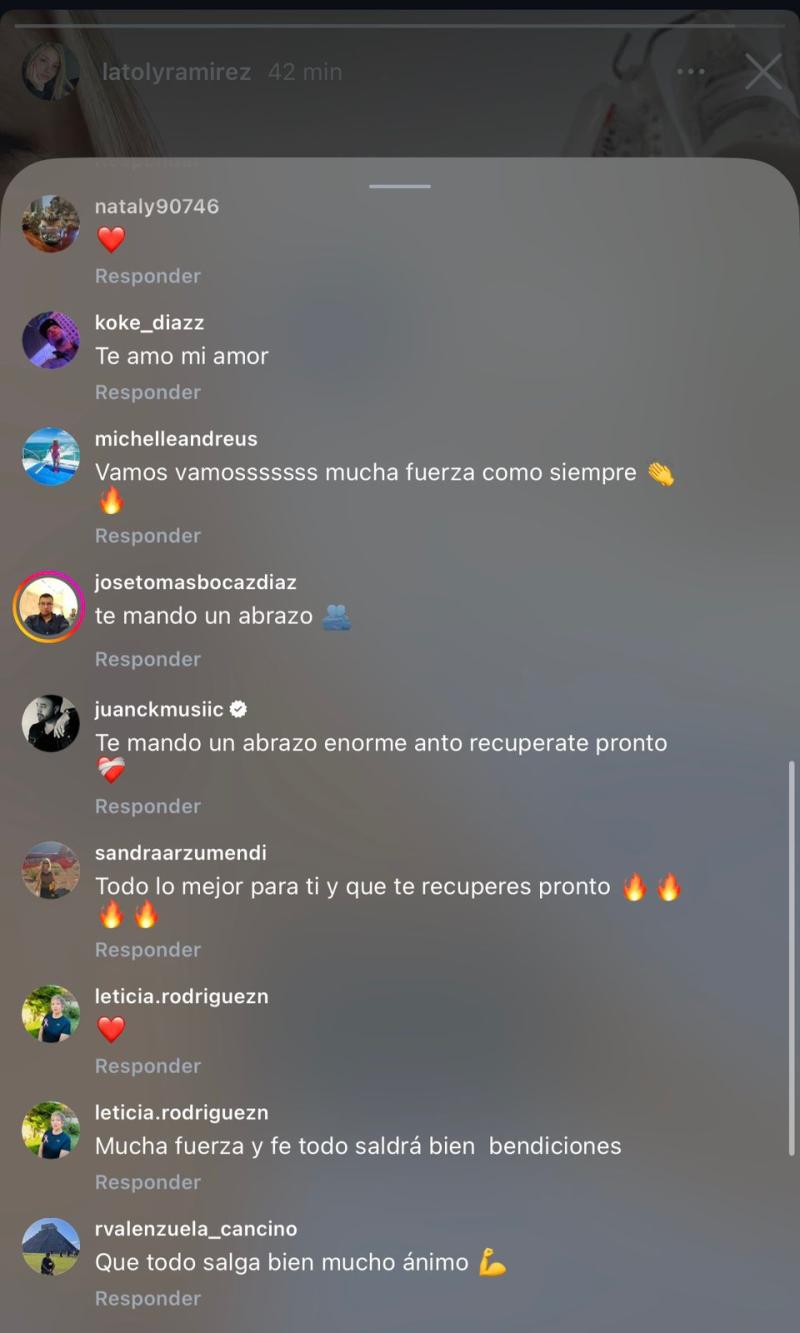The width and height of the screenshot is (800, 1333).
Task: Reply to nataly90746's heart comment via Responder
Action: (x=147, y=275)
